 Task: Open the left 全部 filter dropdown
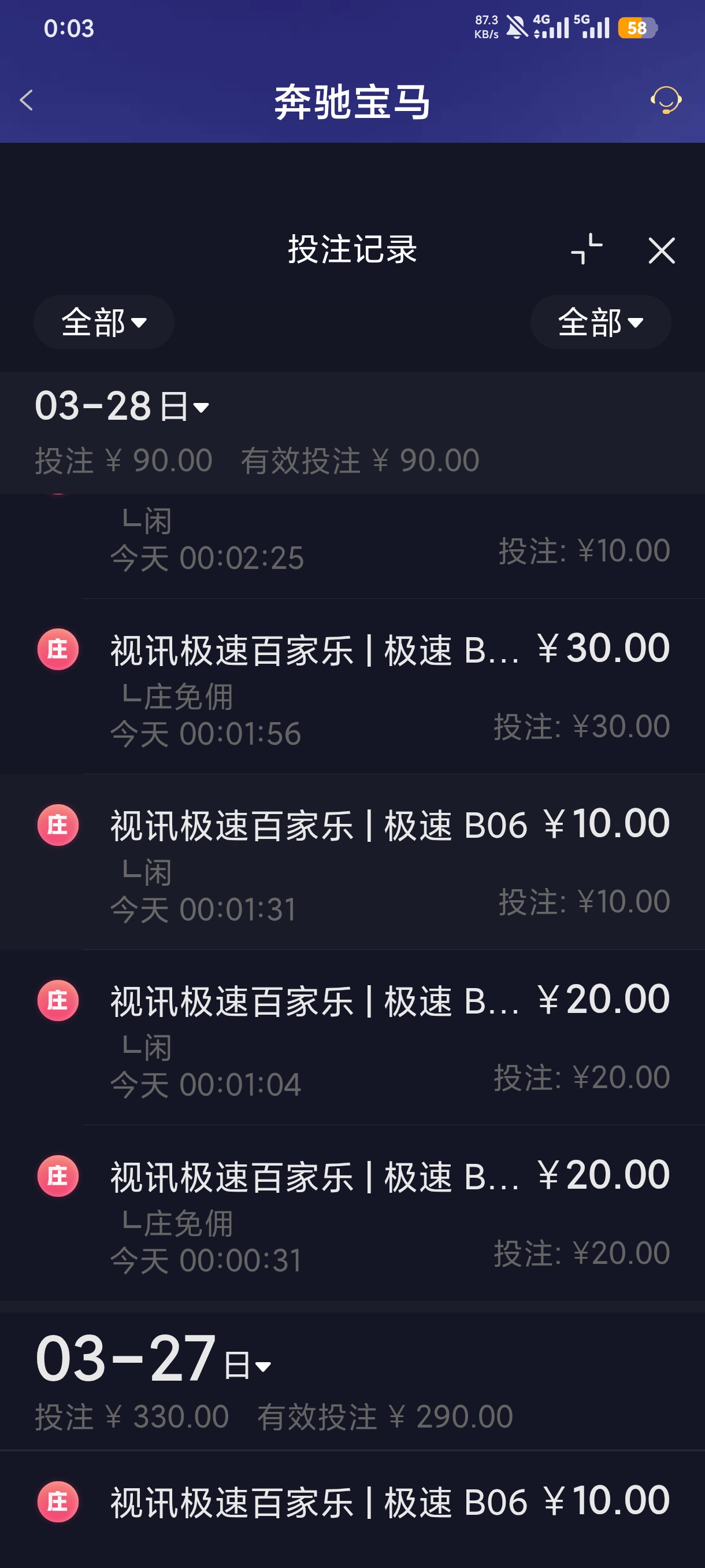[x=103, y=323]
